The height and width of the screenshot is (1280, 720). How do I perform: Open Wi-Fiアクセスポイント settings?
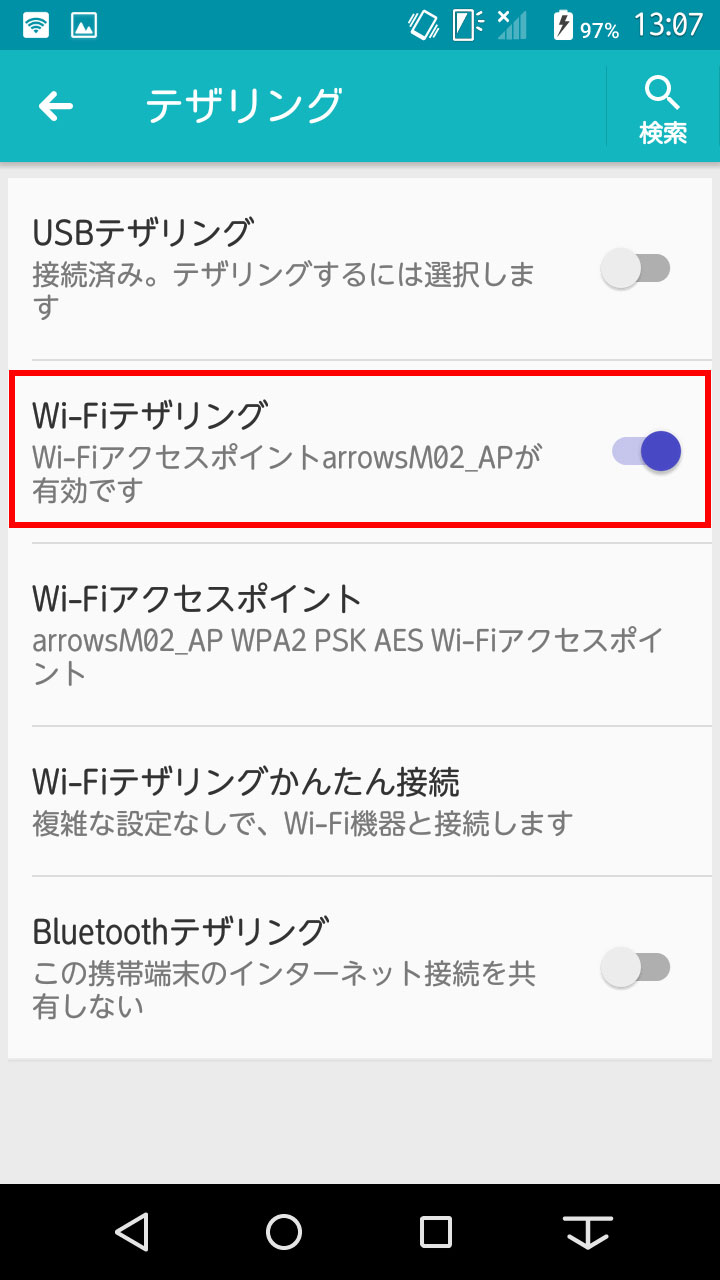tap(360, 635)
